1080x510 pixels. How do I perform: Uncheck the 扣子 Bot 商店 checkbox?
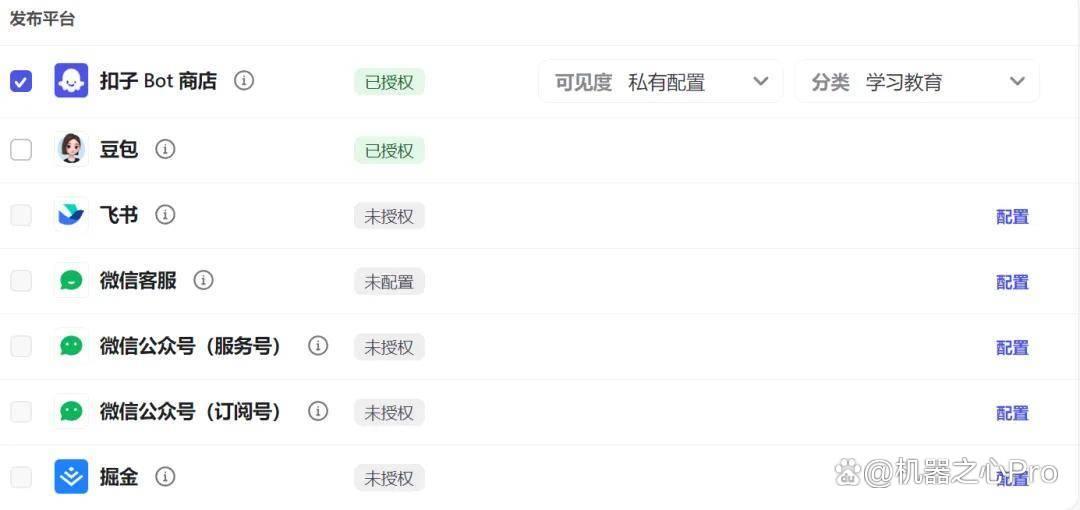click(21, 82)
